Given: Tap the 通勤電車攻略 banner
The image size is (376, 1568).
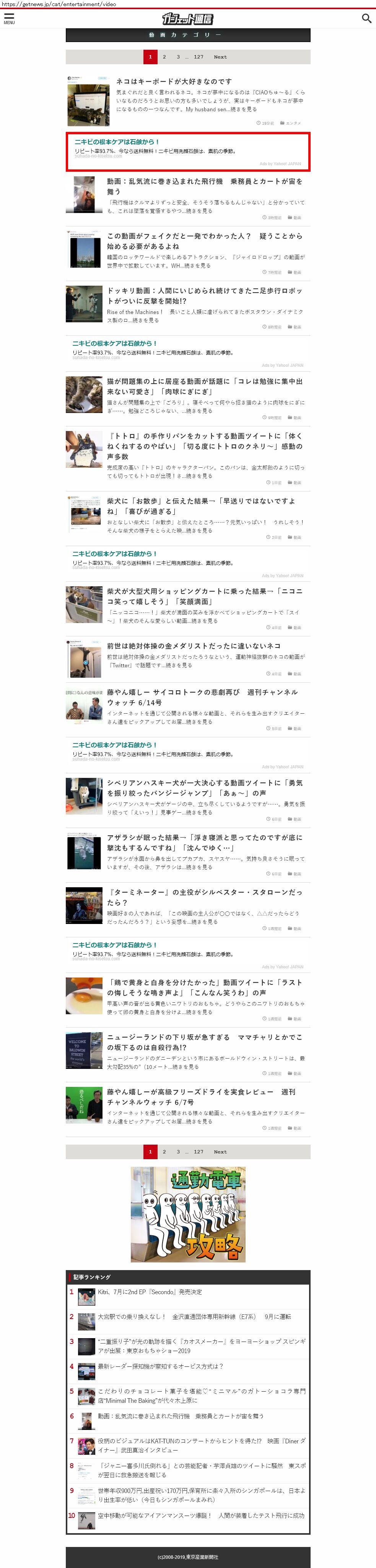Looking at the screenshot, I should pyautogui.click(x=188, y=1214).
